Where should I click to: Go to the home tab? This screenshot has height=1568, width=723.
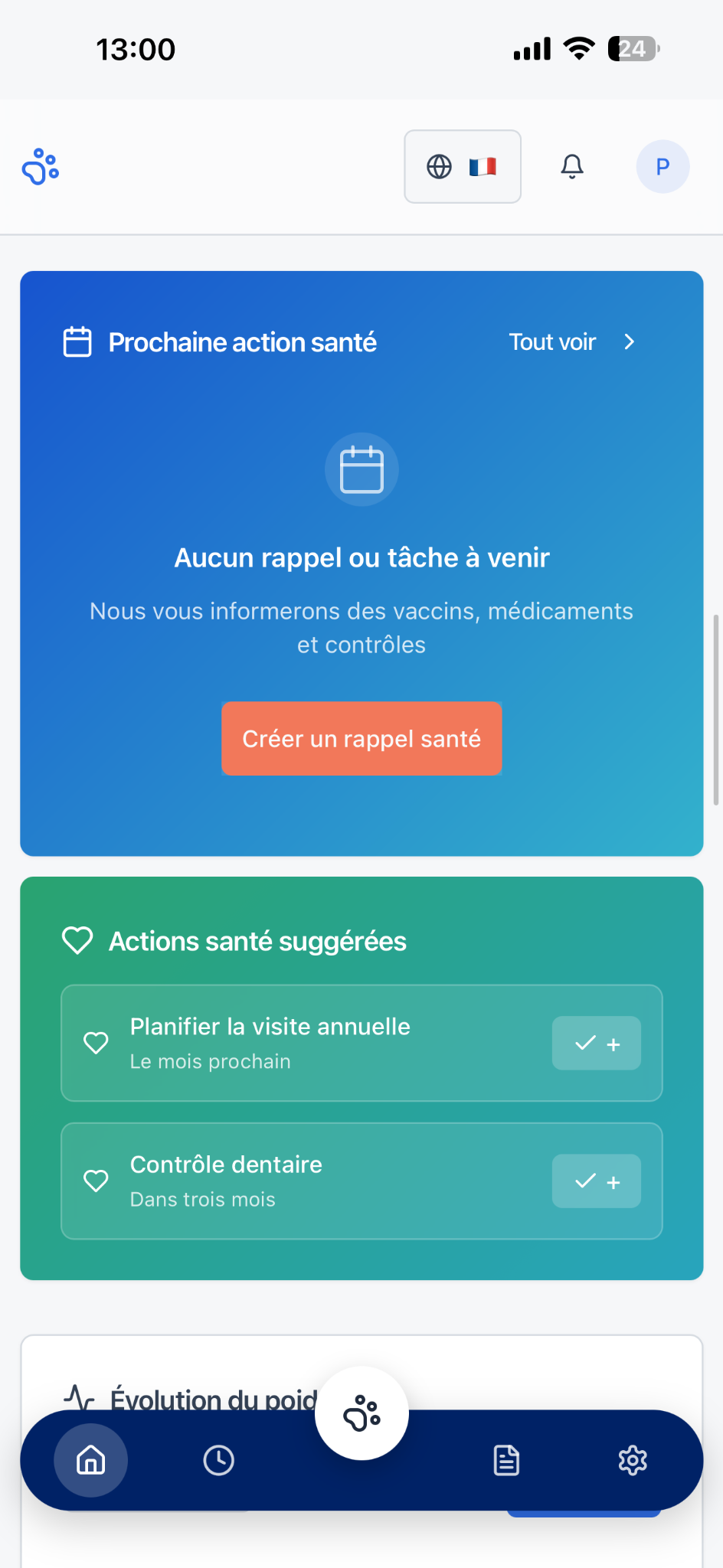coord(90,1460)
